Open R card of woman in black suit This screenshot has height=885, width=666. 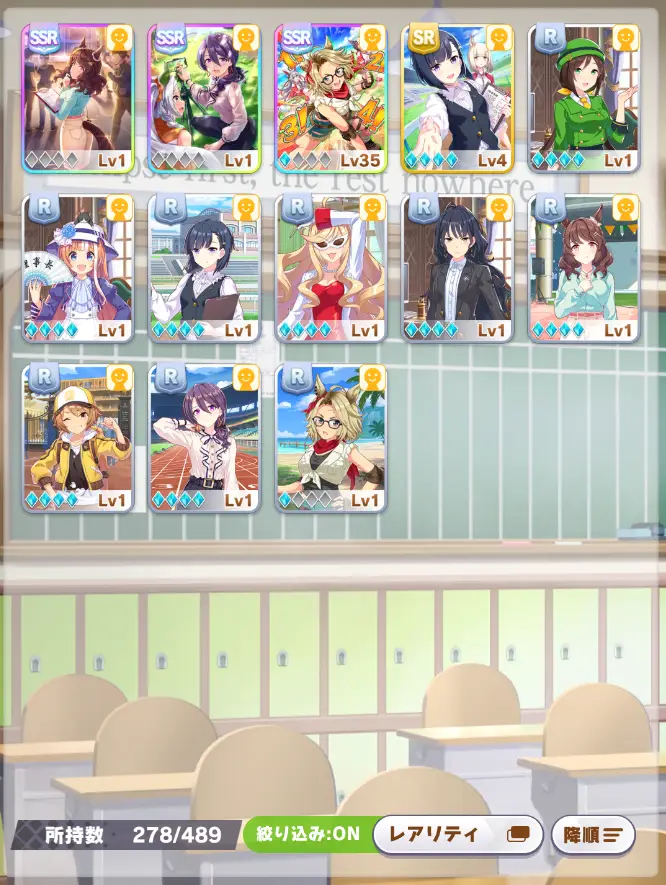pyautogui.click(x=458, y=268)
